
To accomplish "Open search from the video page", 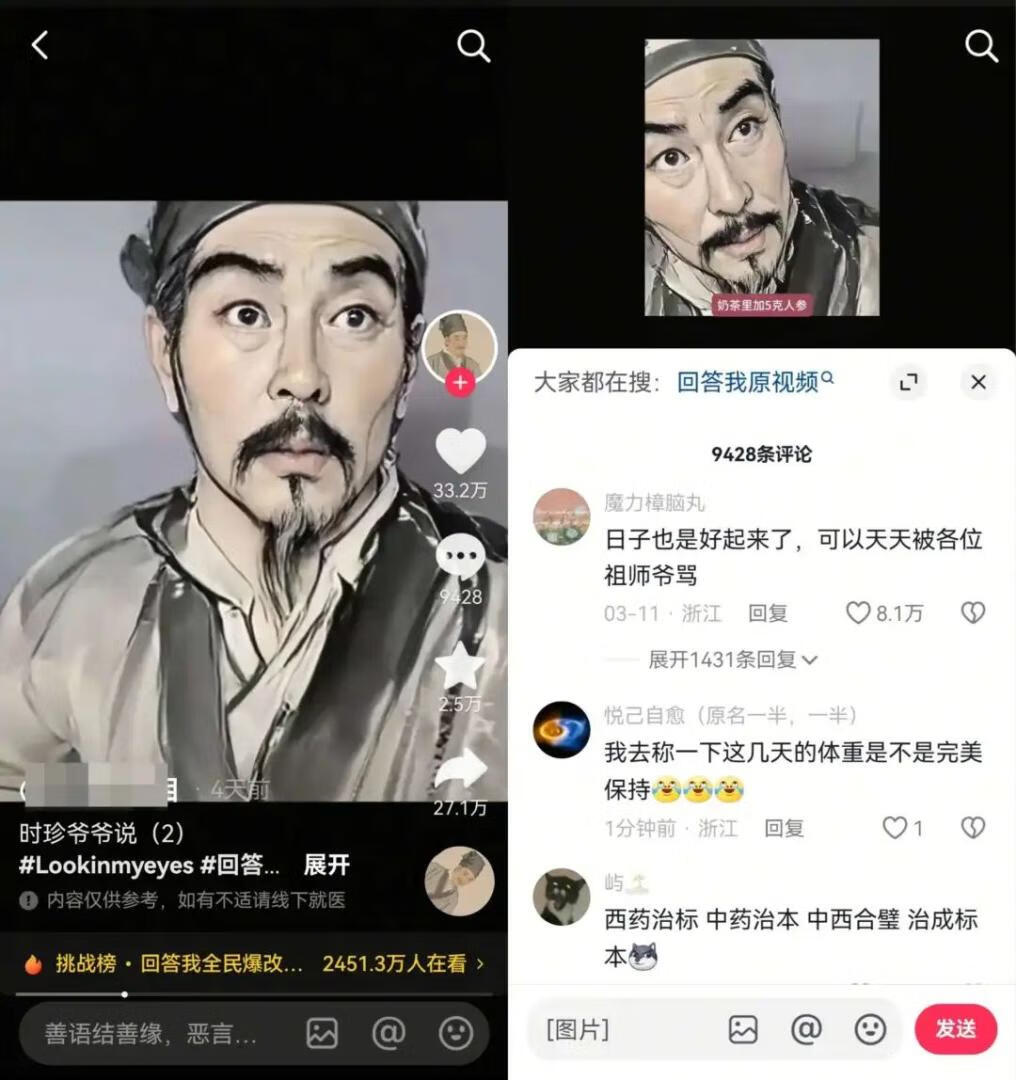I will point(473,44).
